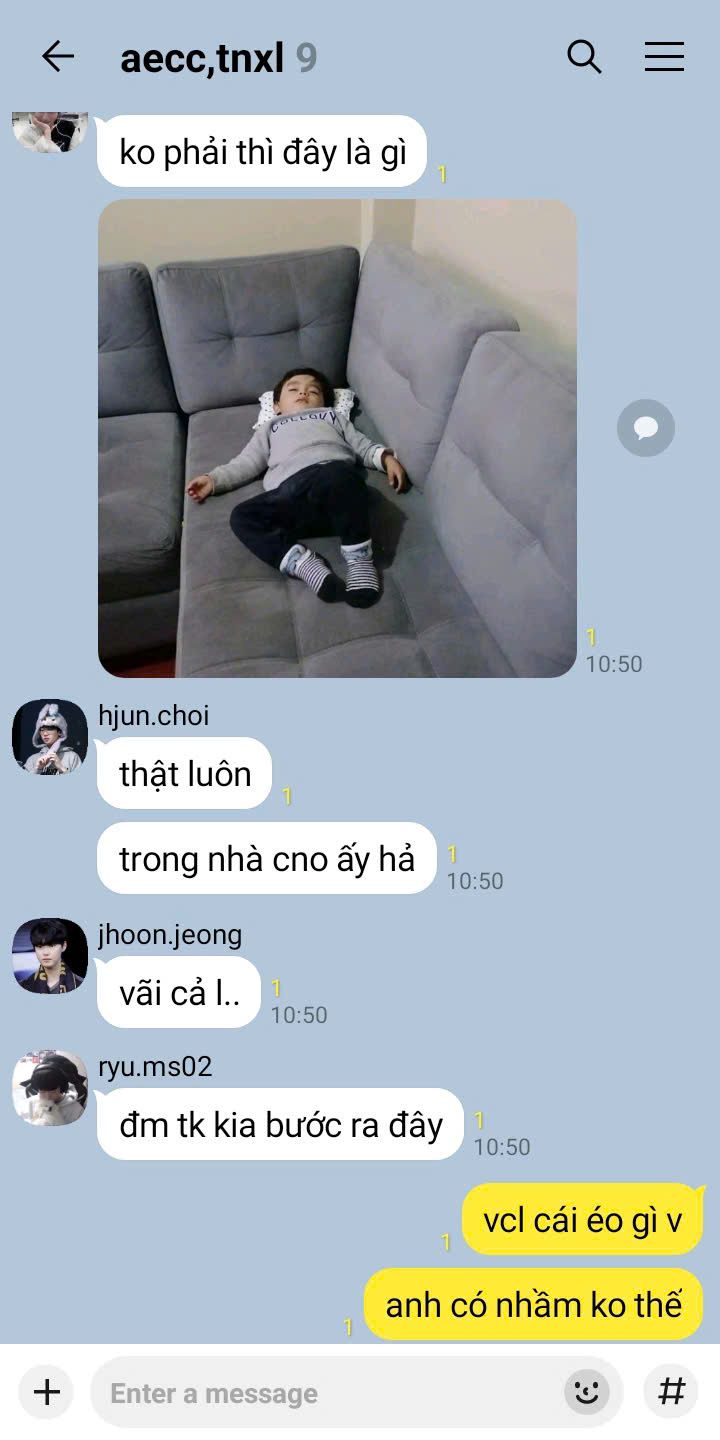
Task: Focus the Enter a message field
Action: coord(330,1392)
